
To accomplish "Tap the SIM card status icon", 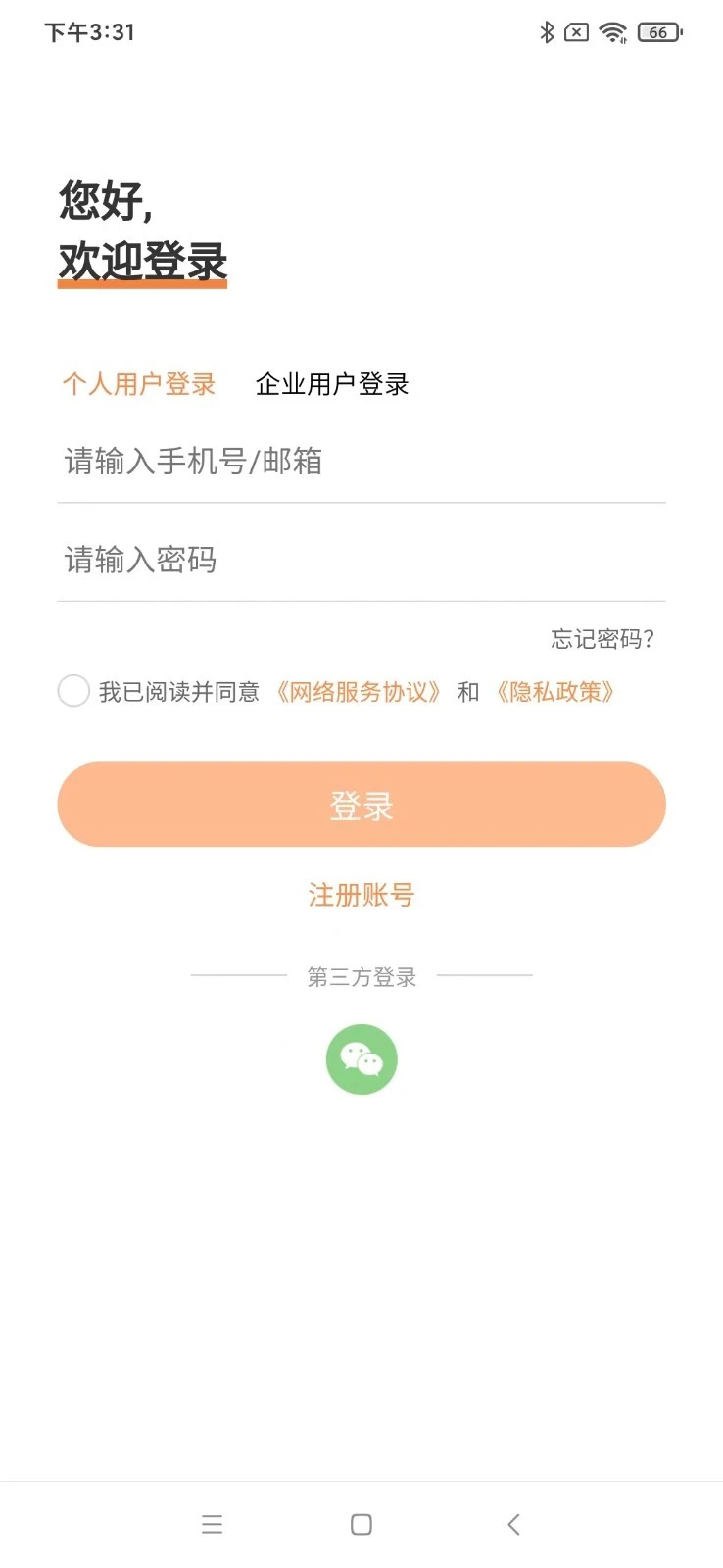I will pos(577,31).
